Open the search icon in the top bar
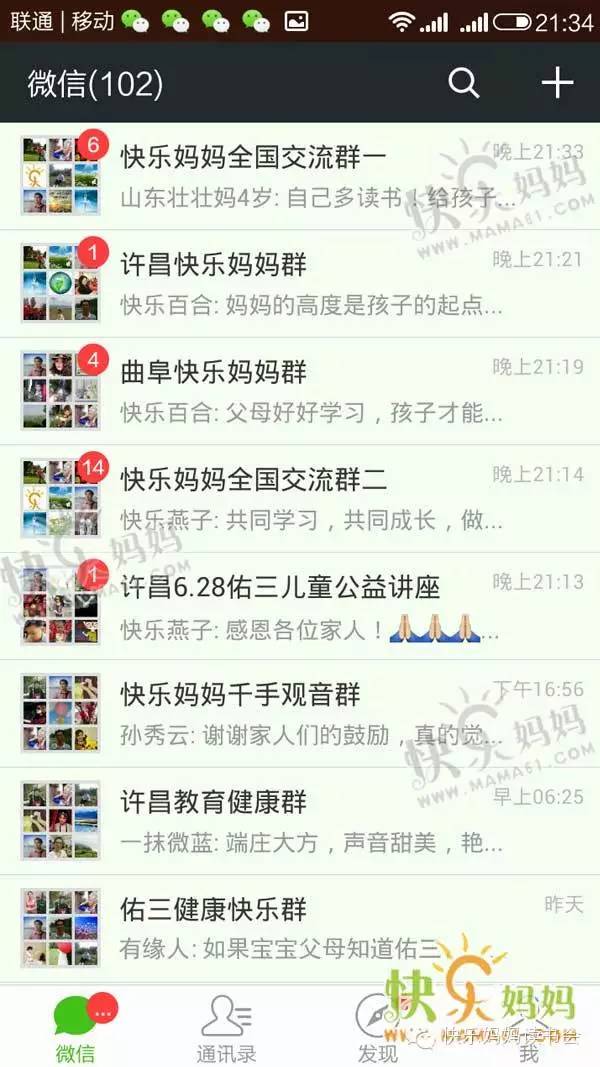 pos(463,83)
